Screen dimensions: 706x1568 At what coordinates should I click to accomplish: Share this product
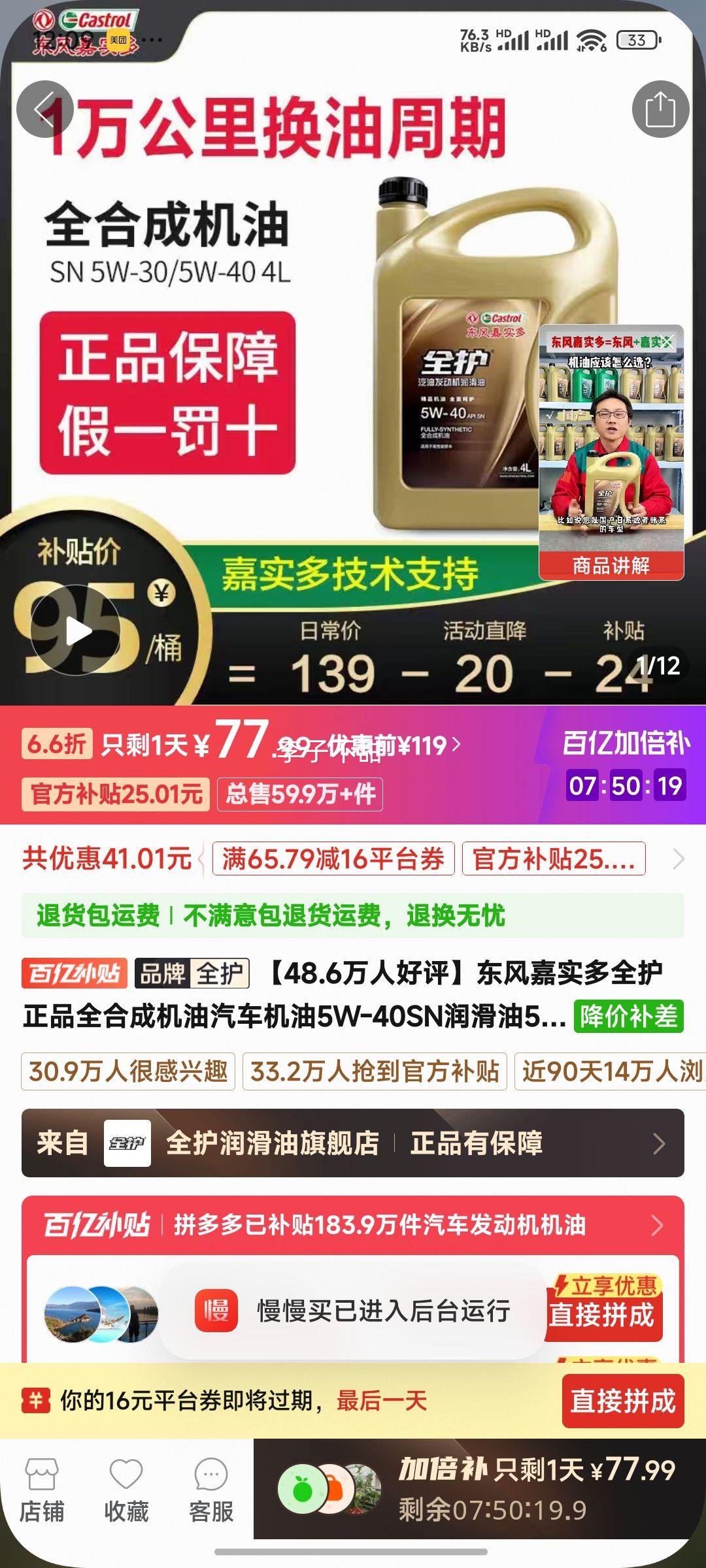[660, 109]
